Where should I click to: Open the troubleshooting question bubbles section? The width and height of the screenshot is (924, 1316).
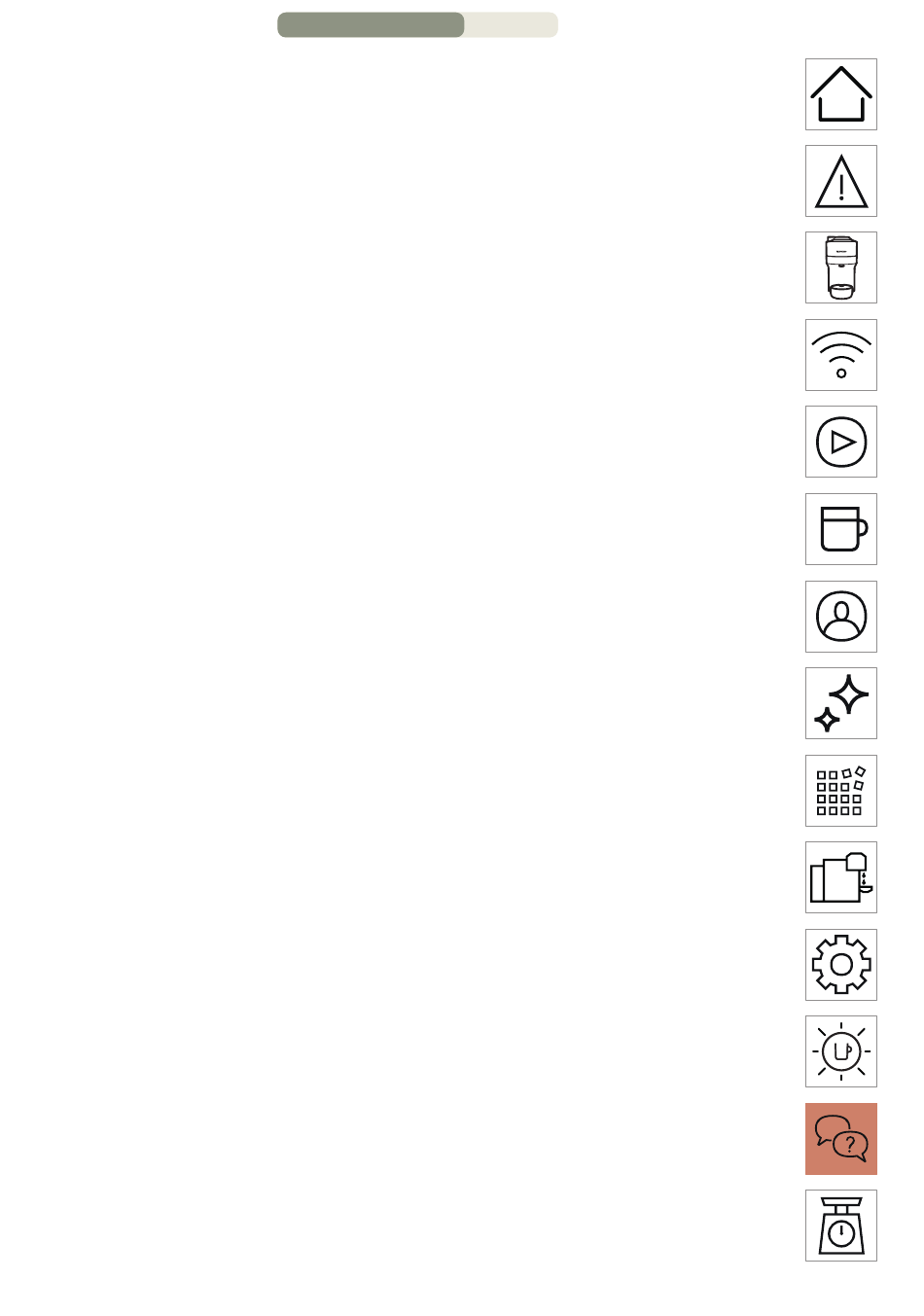click(840, 1139)
